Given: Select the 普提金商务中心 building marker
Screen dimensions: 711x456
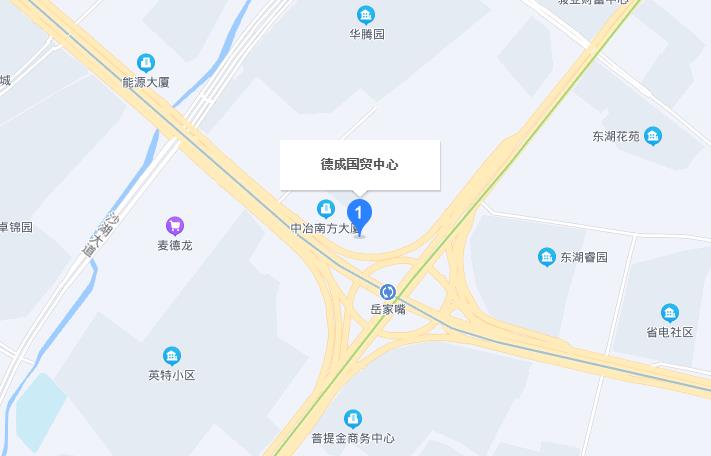Looking at the screenshot, I should (352, 419).
